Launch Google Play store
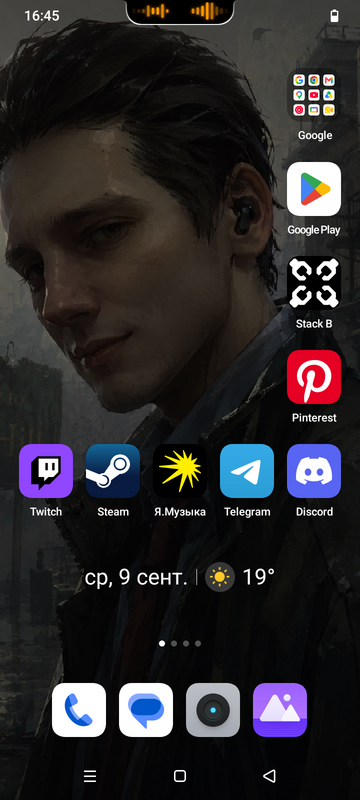 (314, 189)
